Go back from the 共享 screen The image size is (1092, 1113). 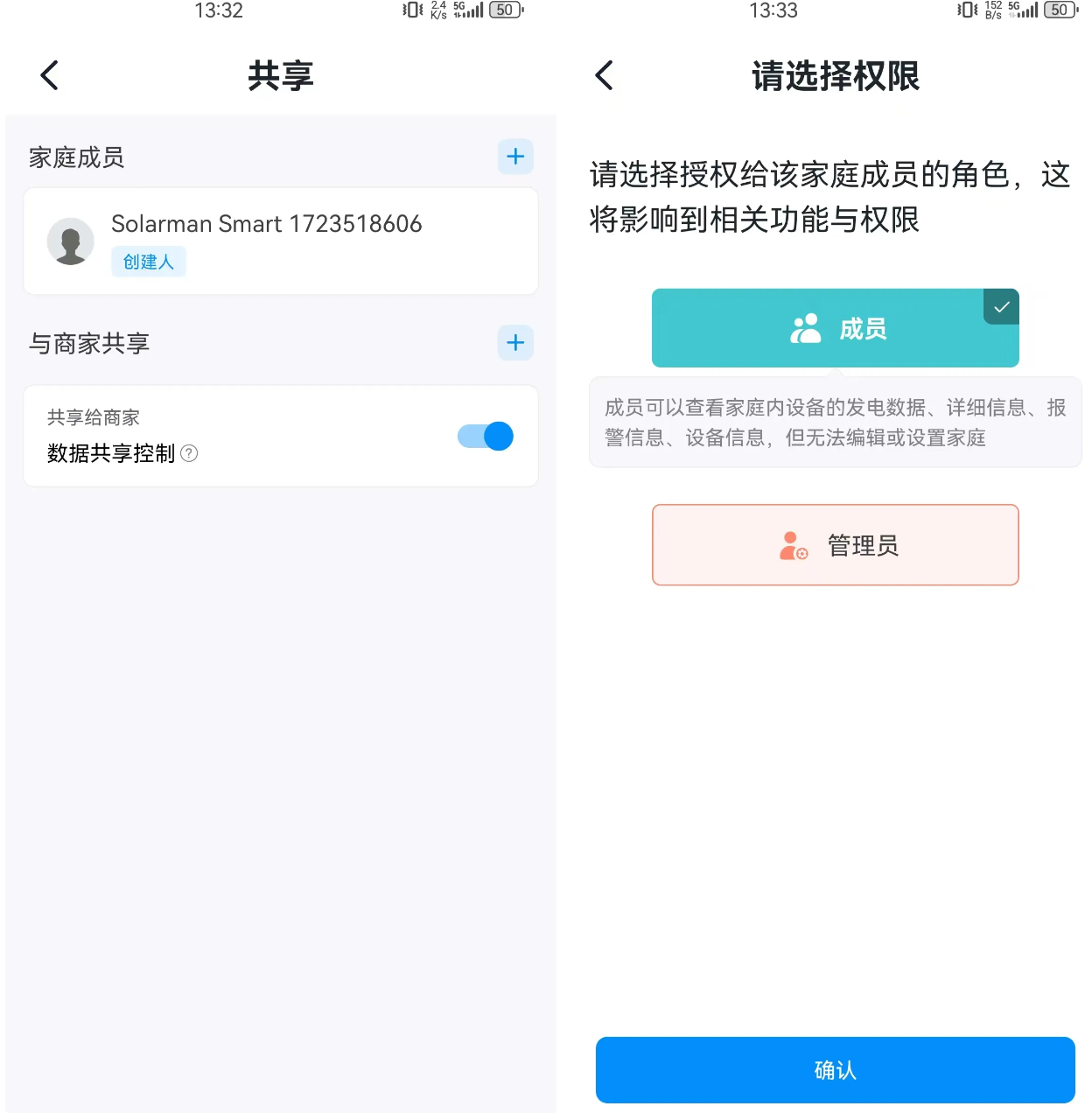[x=50, y=75]
